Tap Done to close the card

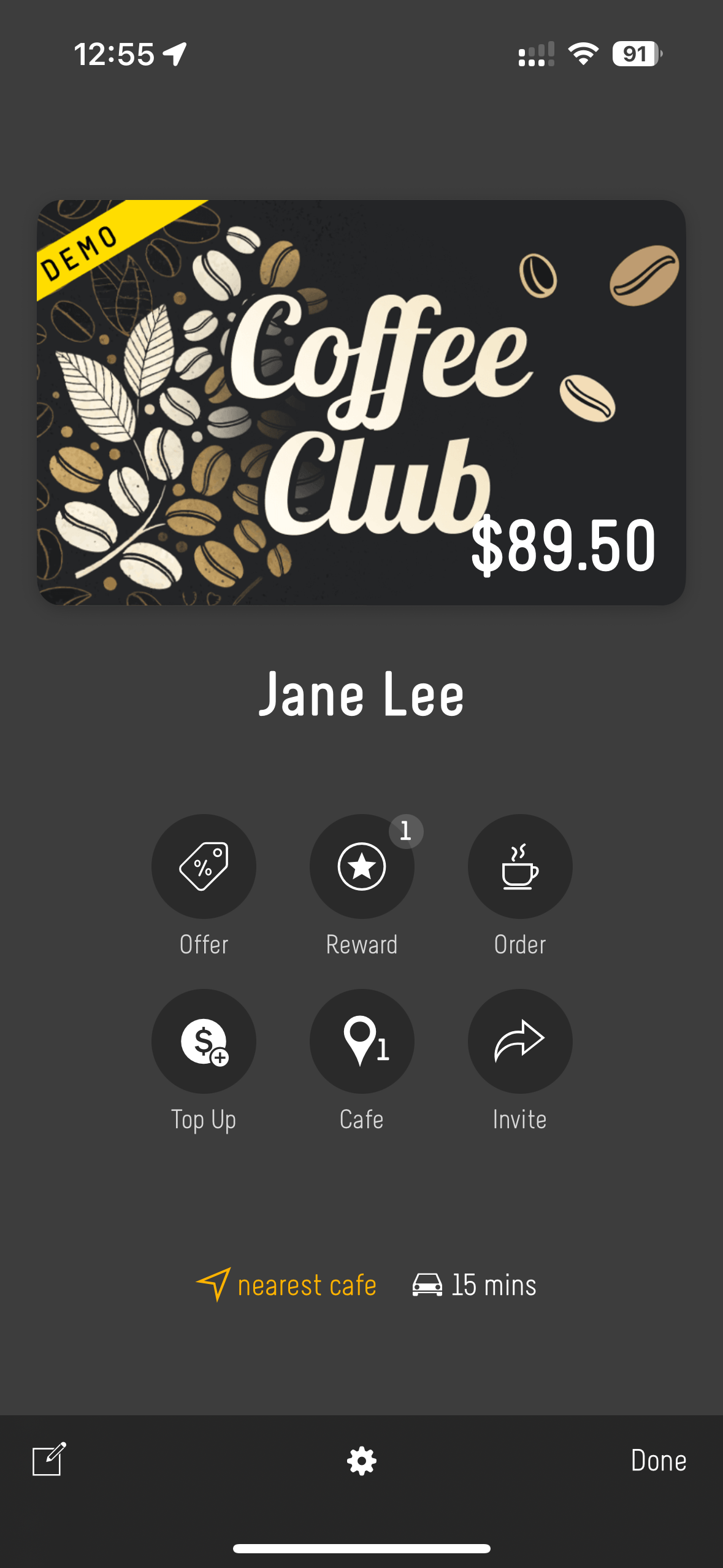pyautogui.click(x=658, y=1461)
